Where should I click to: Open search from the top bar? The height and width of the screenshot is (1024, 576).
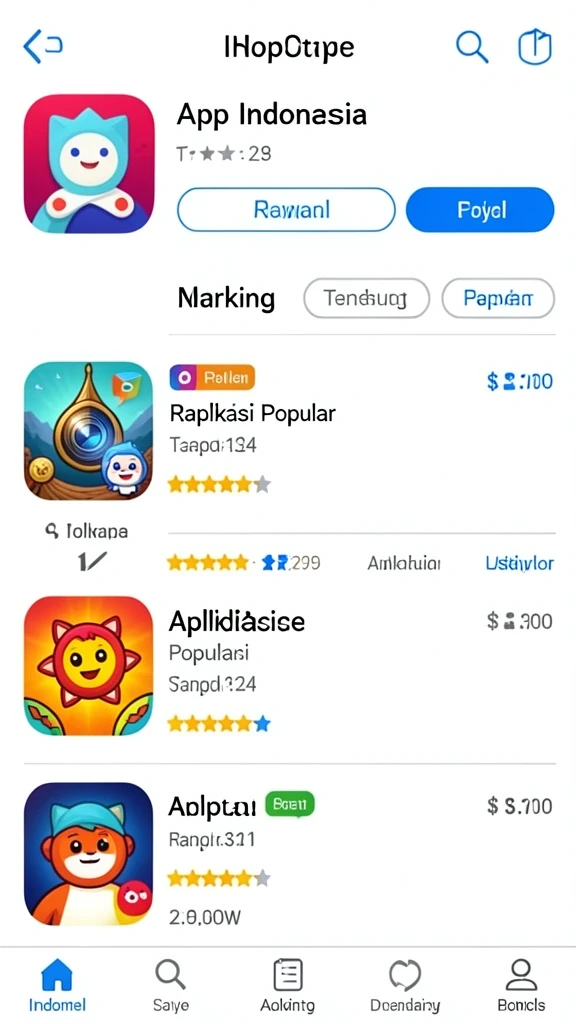472,46
